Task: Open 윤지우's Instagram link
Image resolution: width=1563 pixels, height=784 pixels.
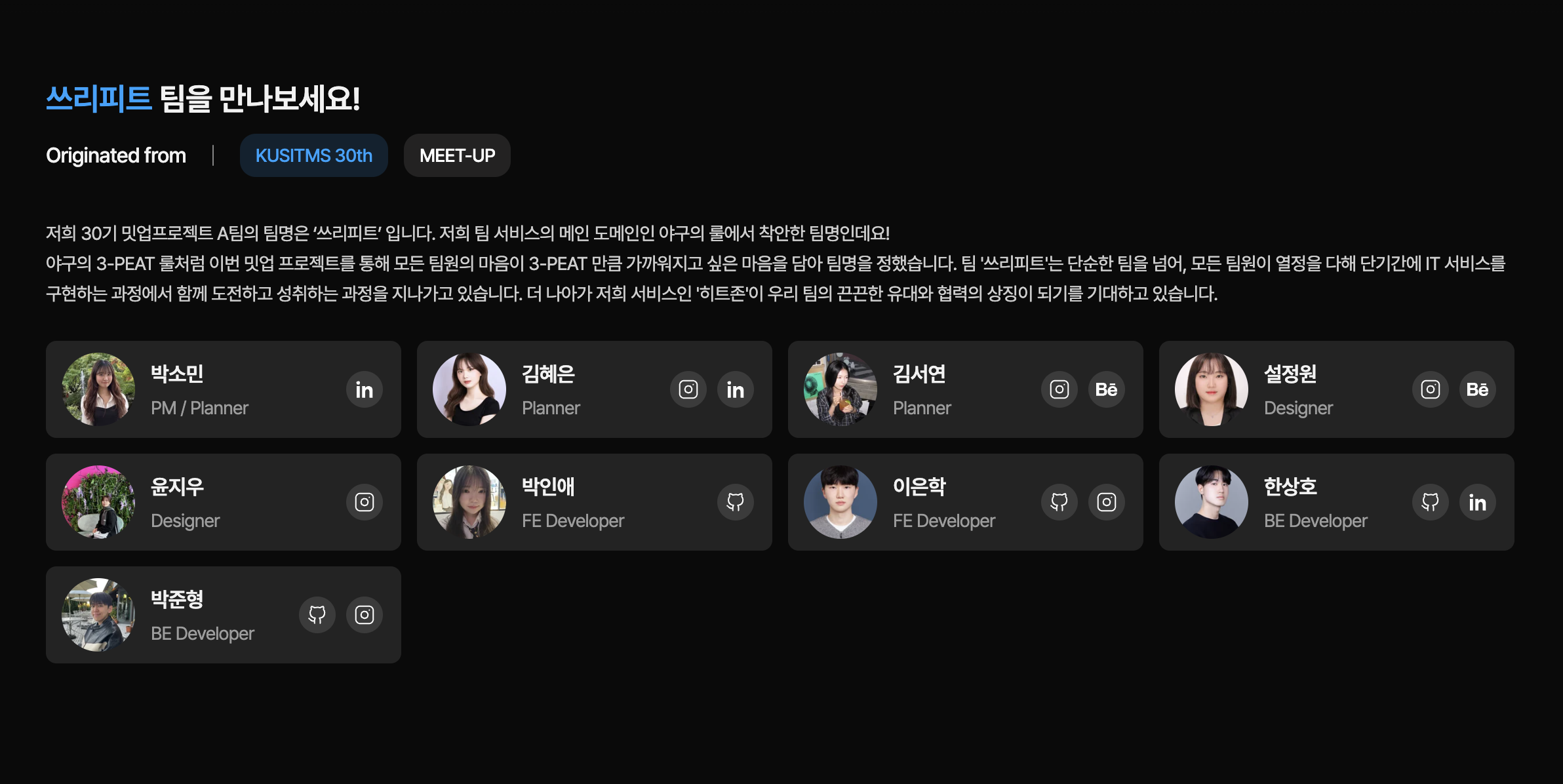Action: pos(364,502)
